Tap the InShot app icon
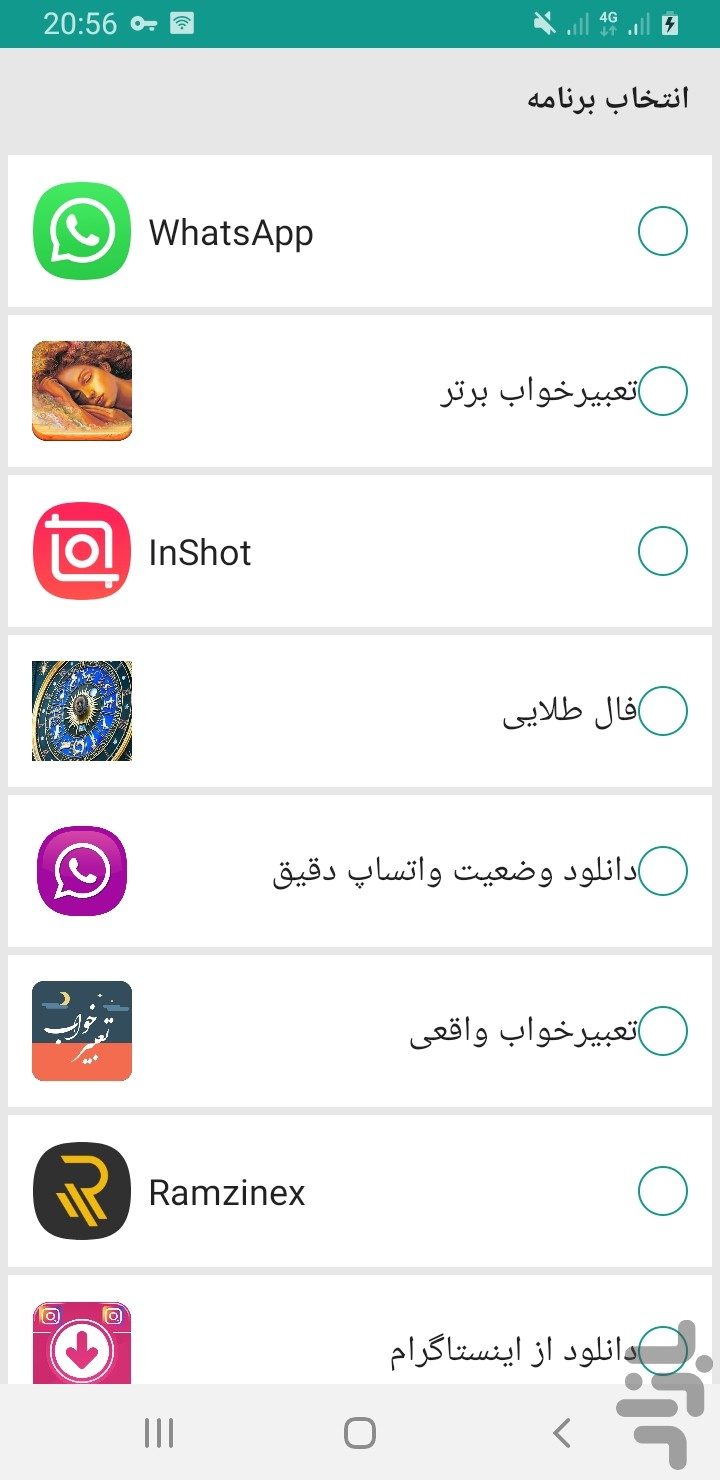 [x=81, y=551]
